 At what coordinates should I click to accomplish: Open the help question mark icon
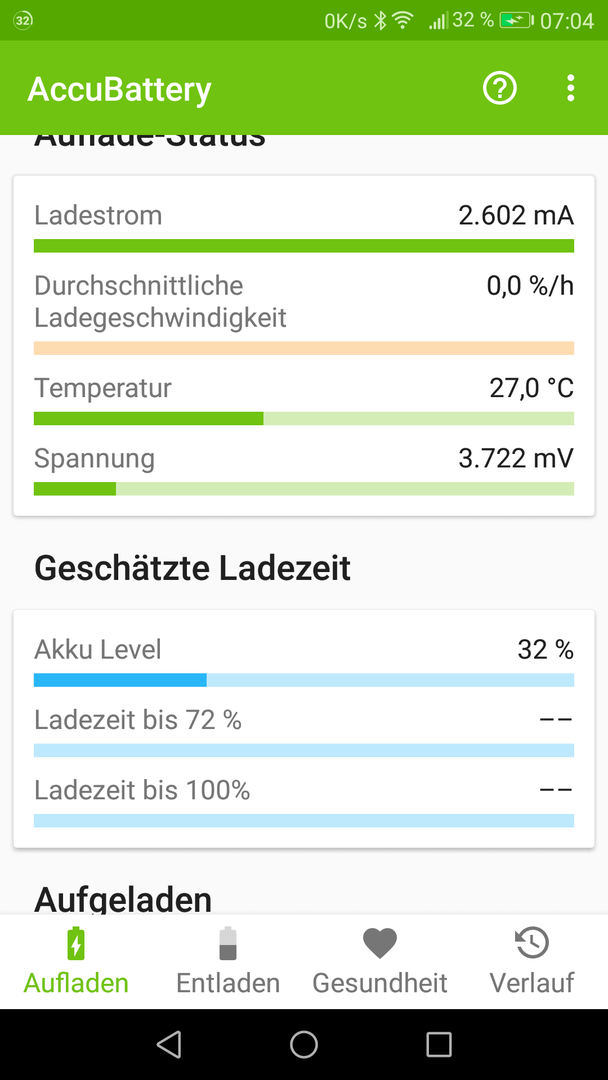(500, 88)
